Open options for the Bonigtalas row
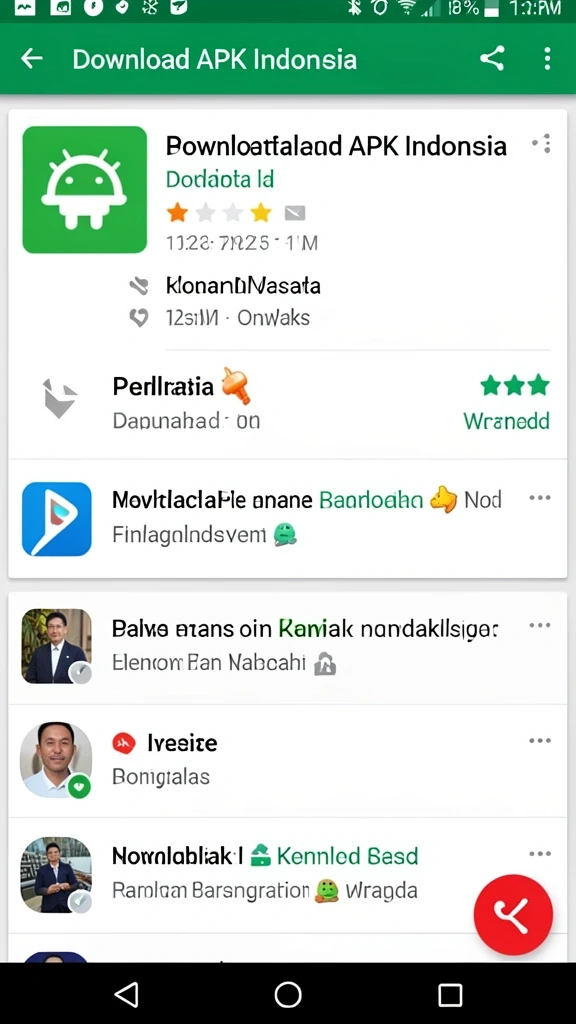The image size is (576, 1024). [540, 741]
